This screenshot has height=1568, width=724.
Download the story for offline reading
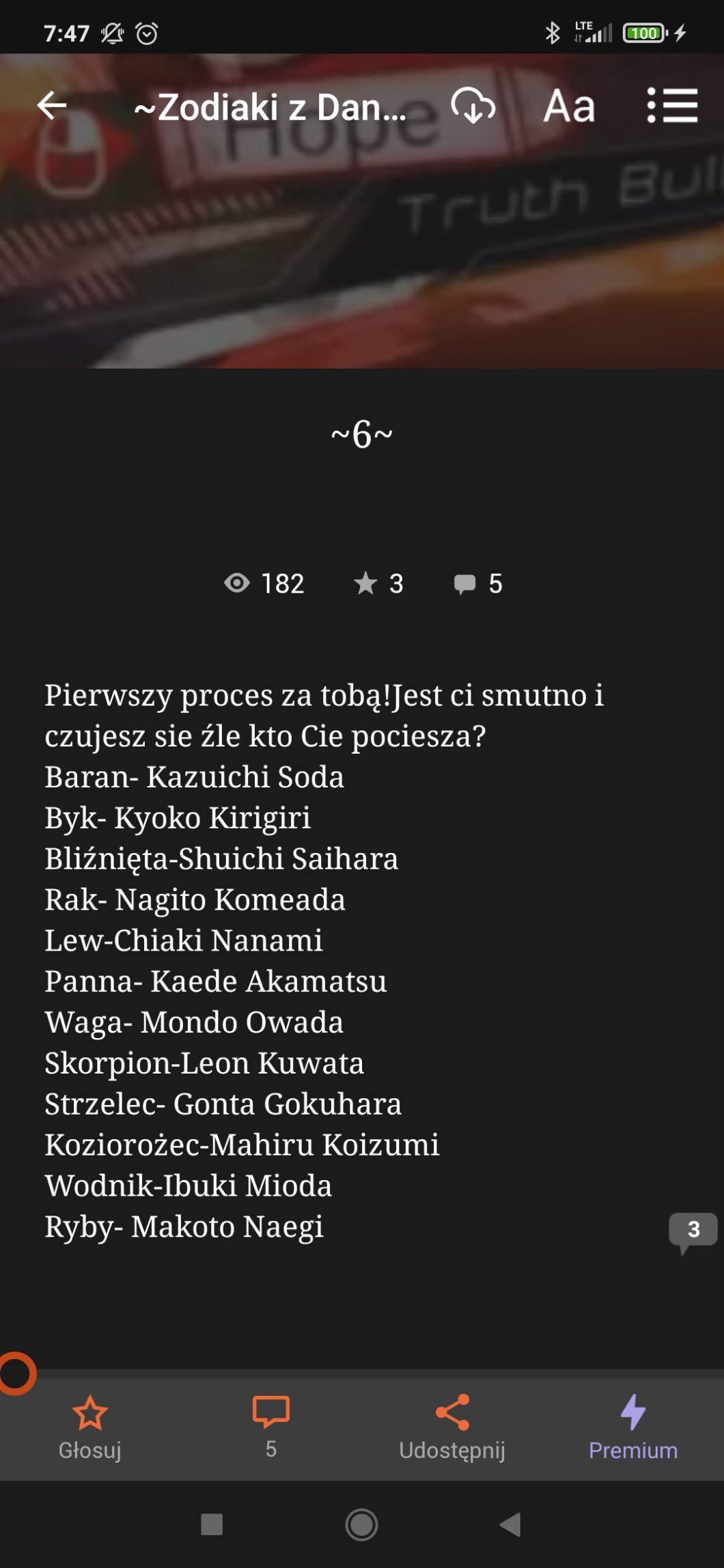pyautogui.click(x=473, y=106)
